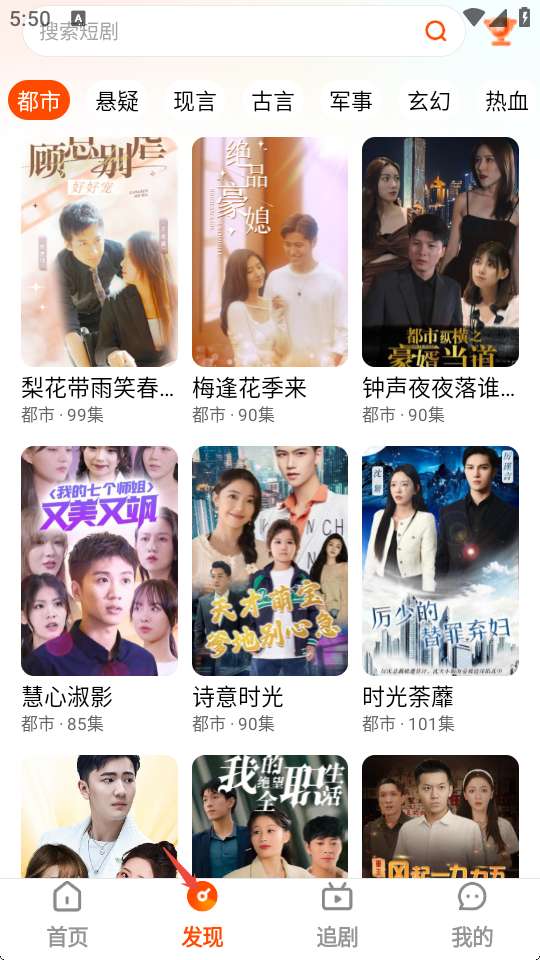The height and width of the screenshot is (960, 540).
Task: Tap the 发现 discover tab
Action: [202, 916]
